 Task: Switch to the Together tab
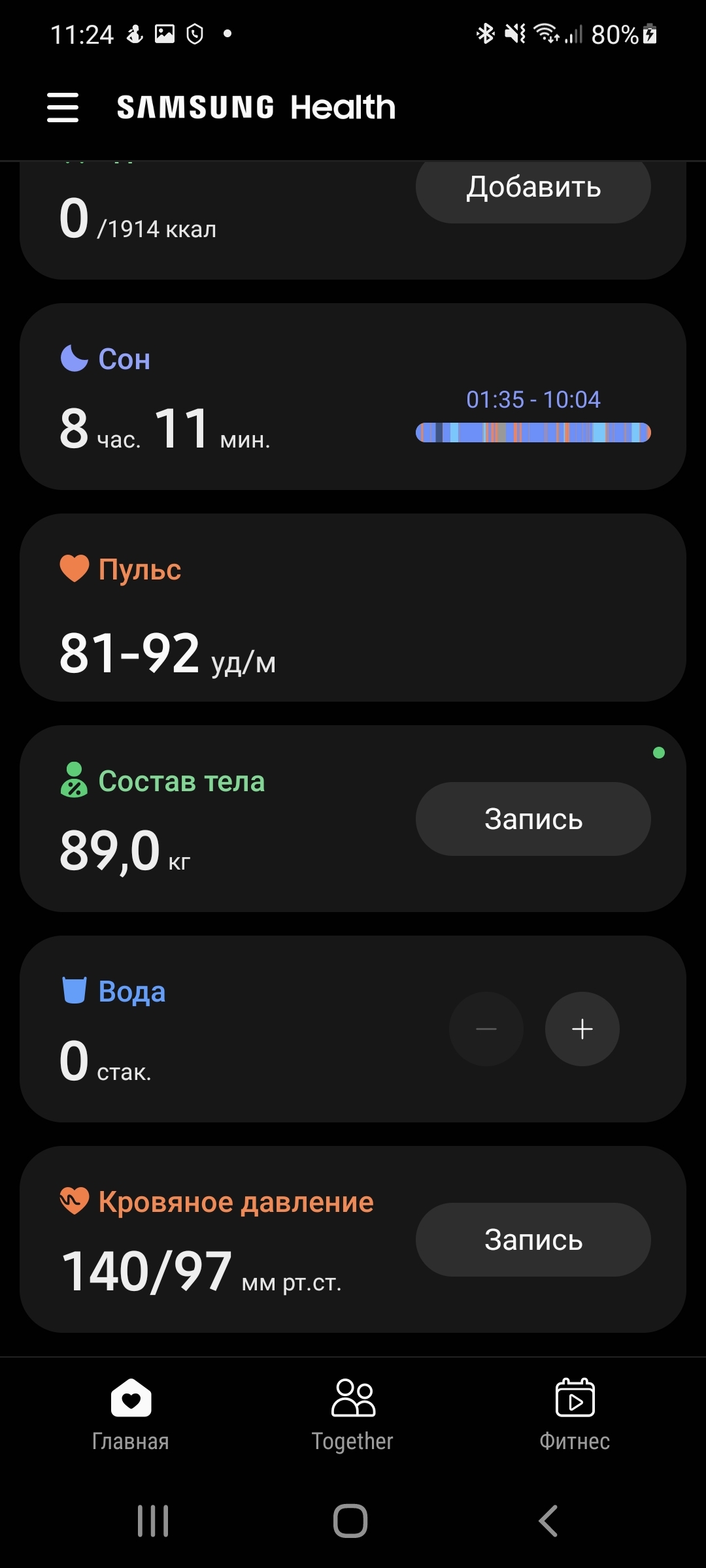point(353,1414)
